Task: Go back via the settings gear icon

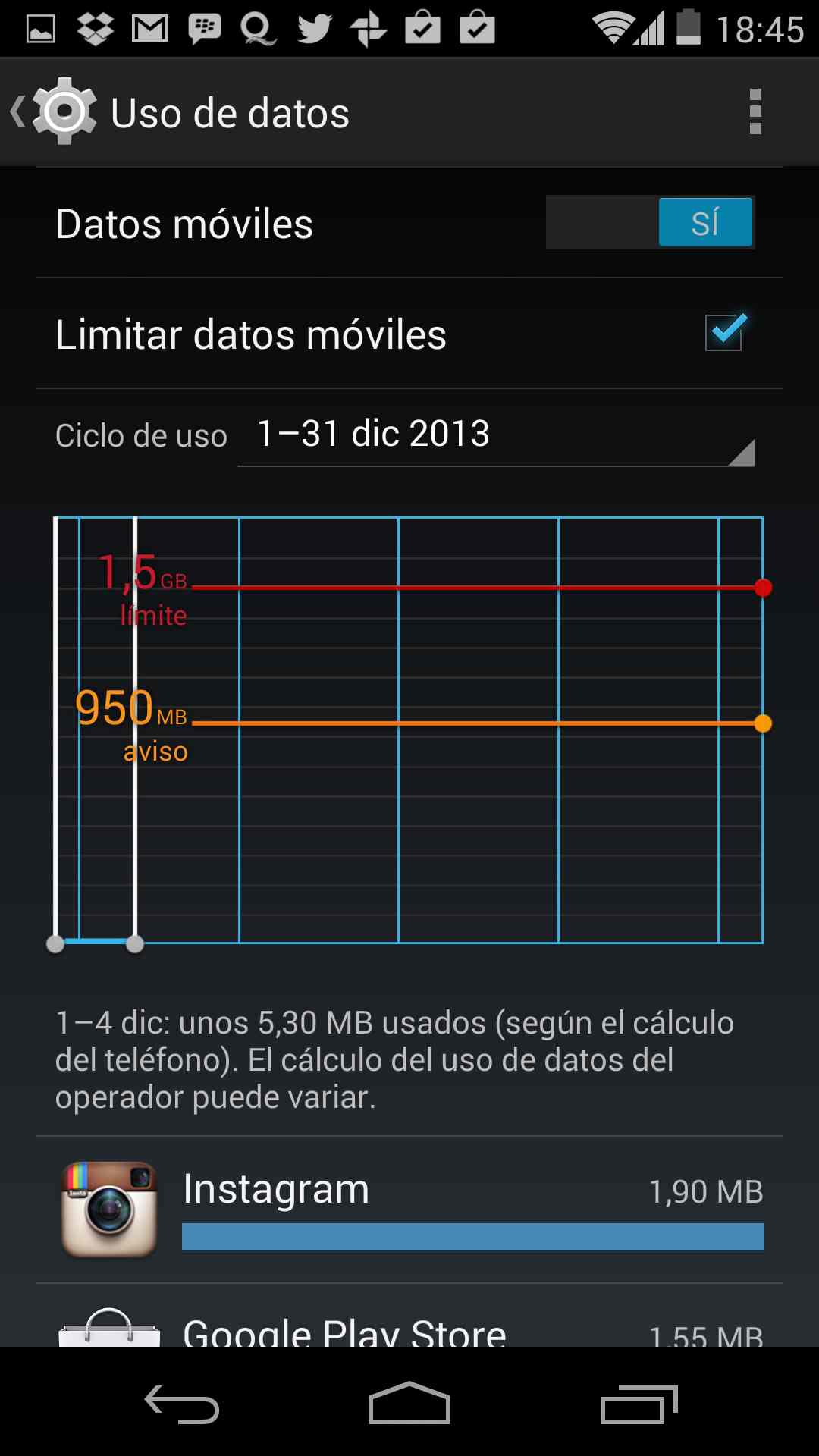Action: (55, 112)
